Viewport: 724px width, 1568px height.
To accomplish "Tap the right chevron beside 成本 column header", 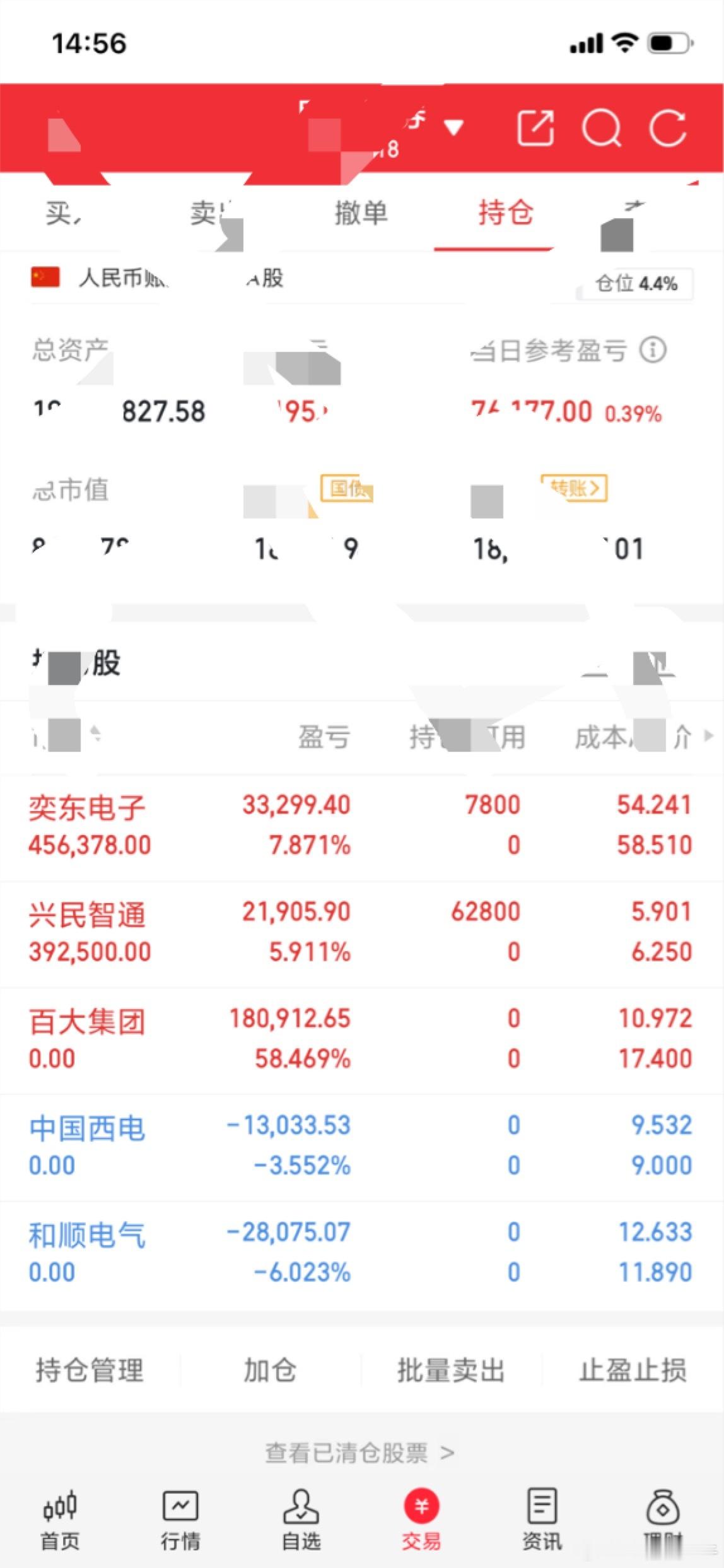I will tap(708, 735).
